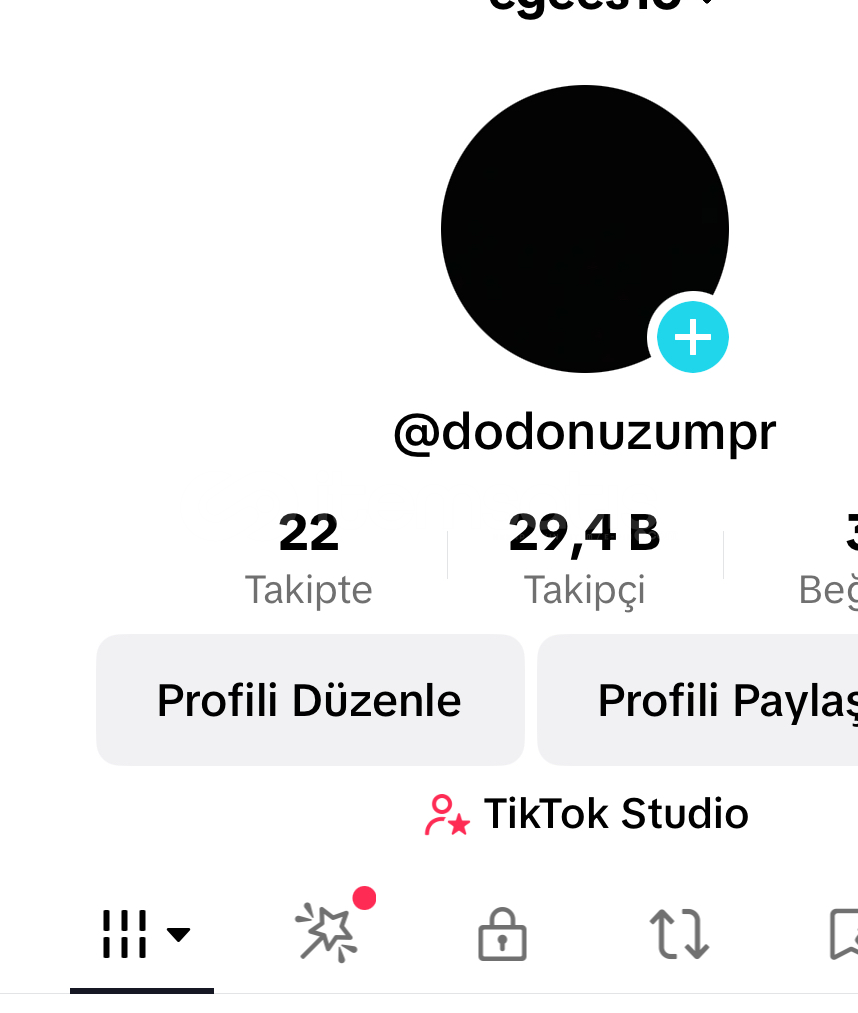View the 29,4 B Takipçi followers list
The height and width of the screenshot is (1013, 858).
coord(584,558)
